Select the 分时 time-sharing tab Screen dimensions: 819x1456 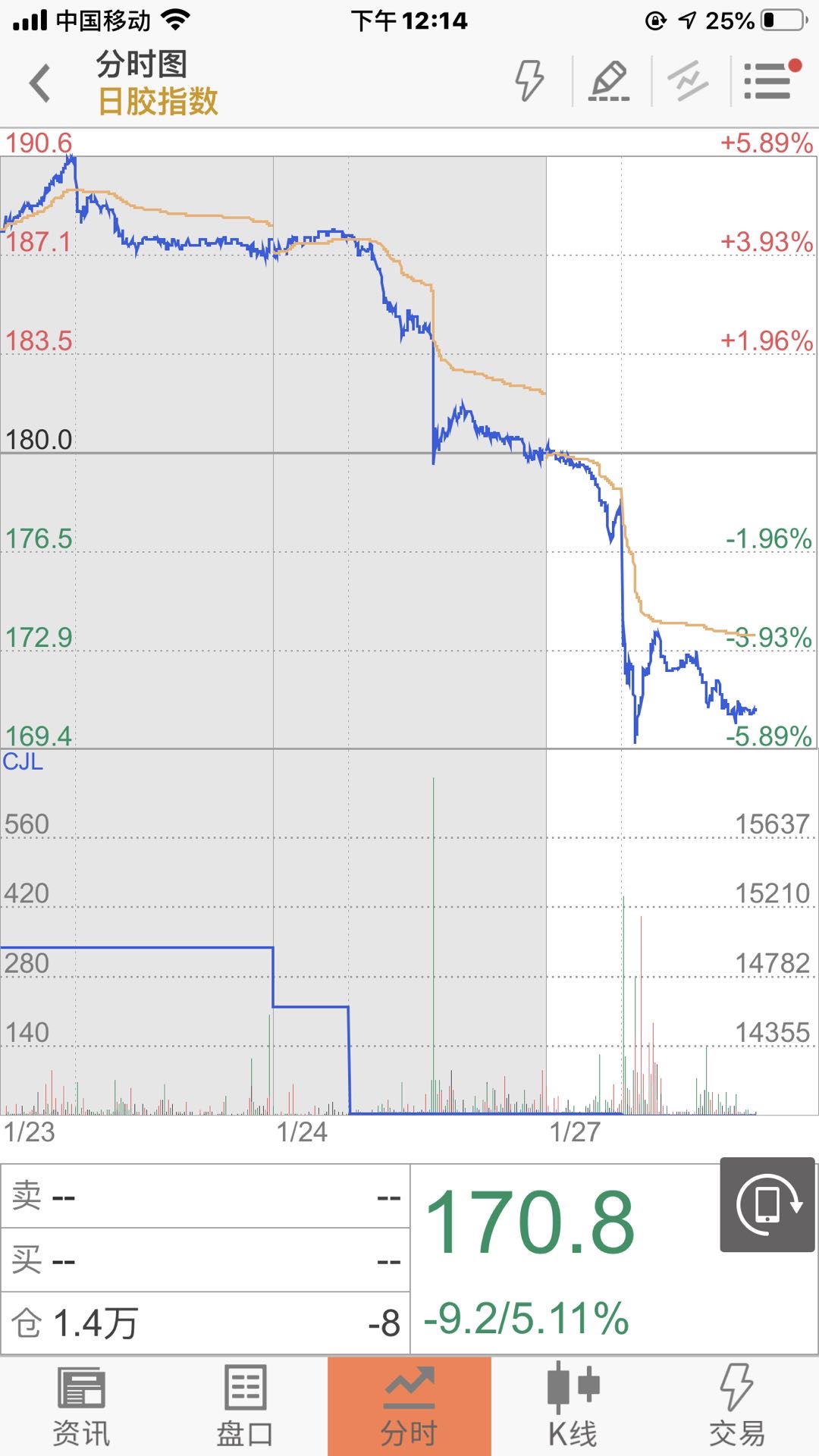coord(409,1407)
